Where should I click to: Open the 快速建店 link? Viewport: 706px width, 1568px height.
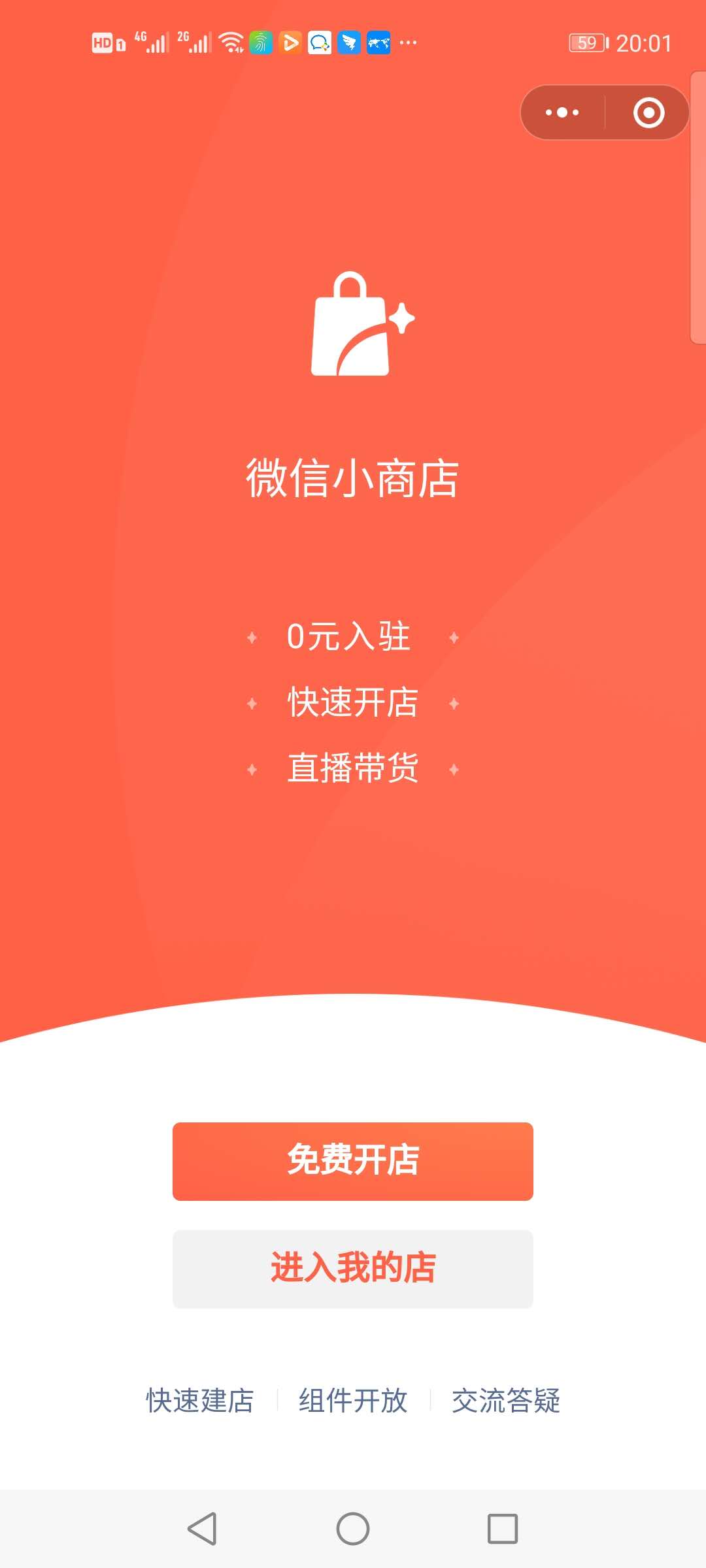point(199,1400)
